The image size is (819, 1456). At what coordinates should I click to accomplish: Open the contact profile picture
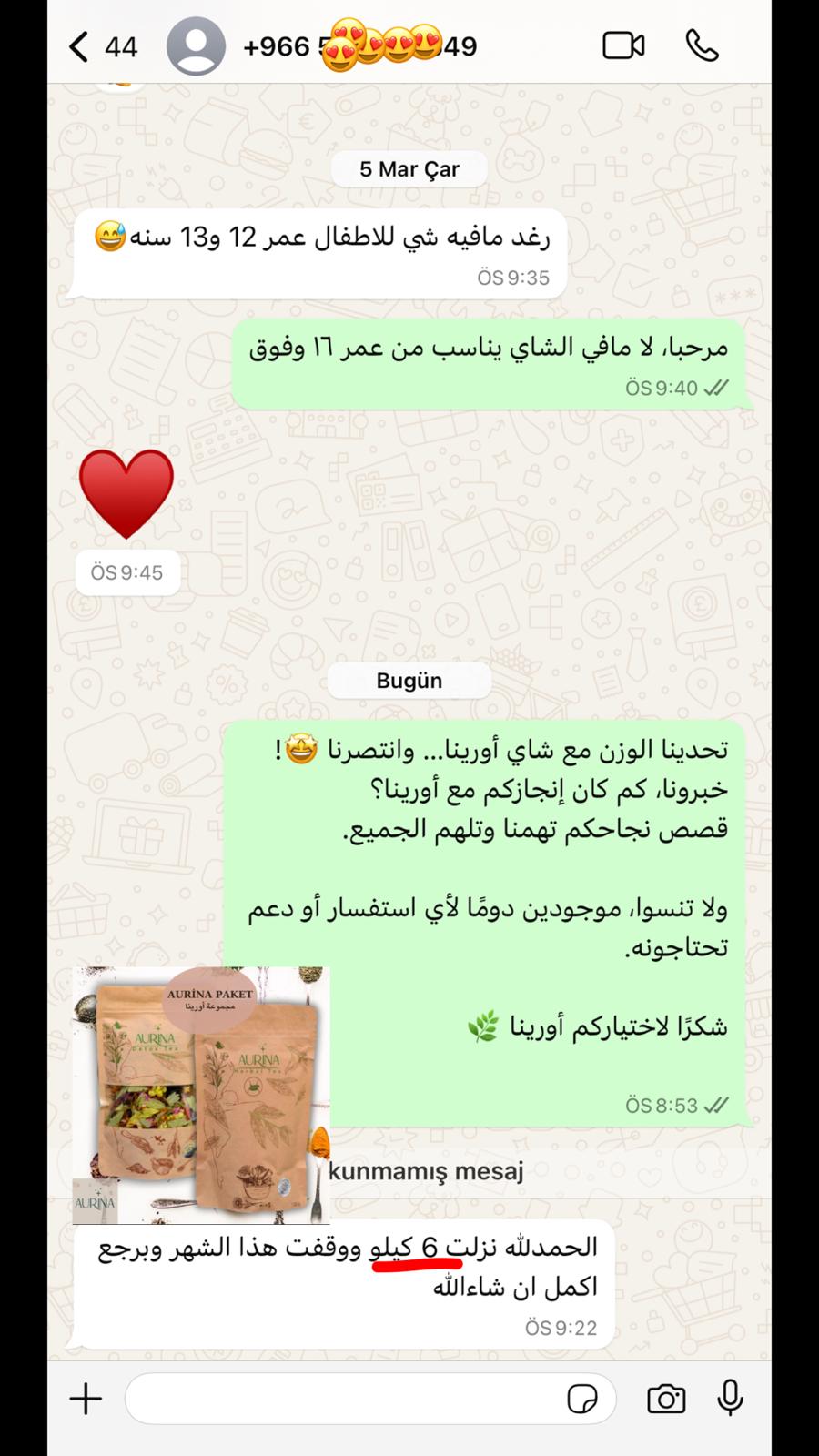196,46
